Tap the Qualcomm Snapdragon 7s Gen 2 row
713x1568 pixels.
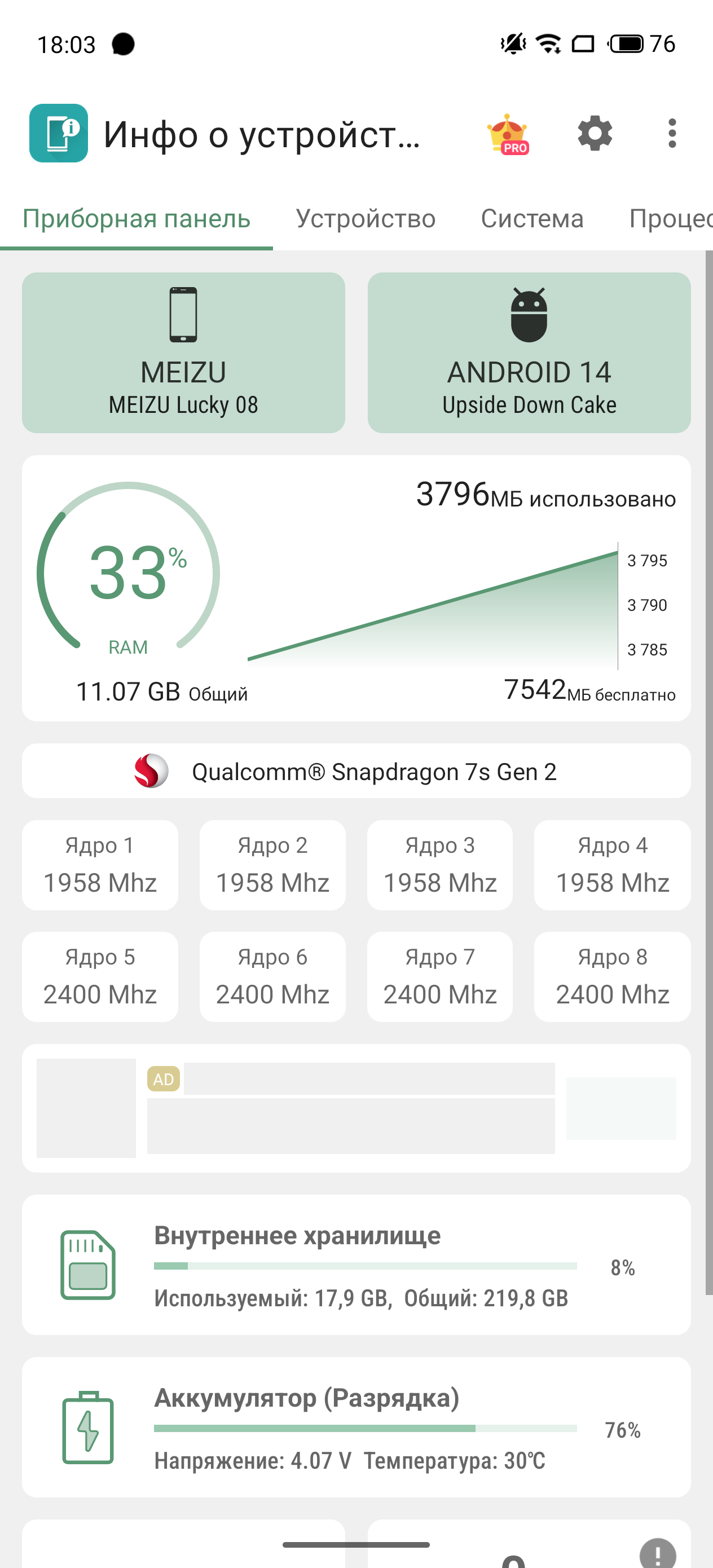tap(356, 771)
